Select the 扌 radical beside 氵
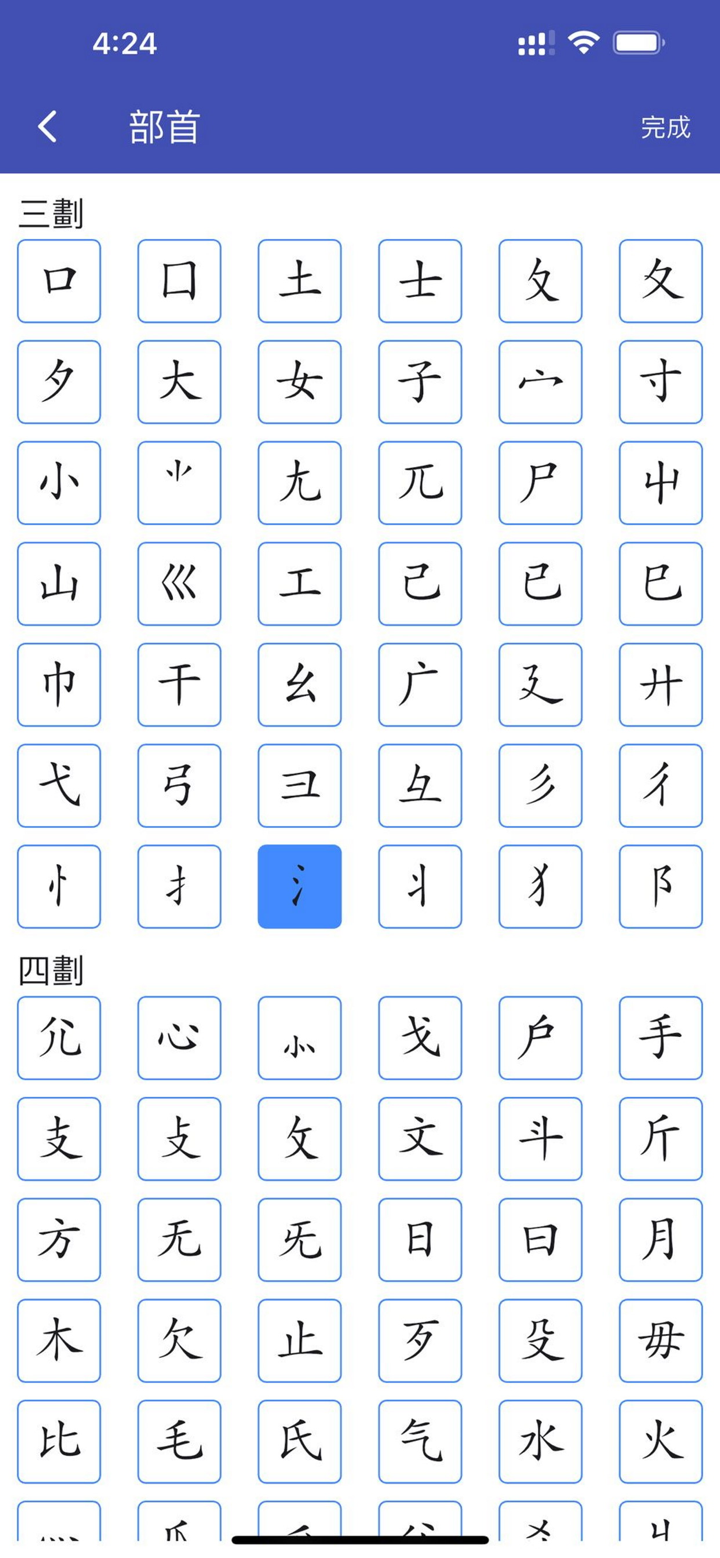 (179, 886)
